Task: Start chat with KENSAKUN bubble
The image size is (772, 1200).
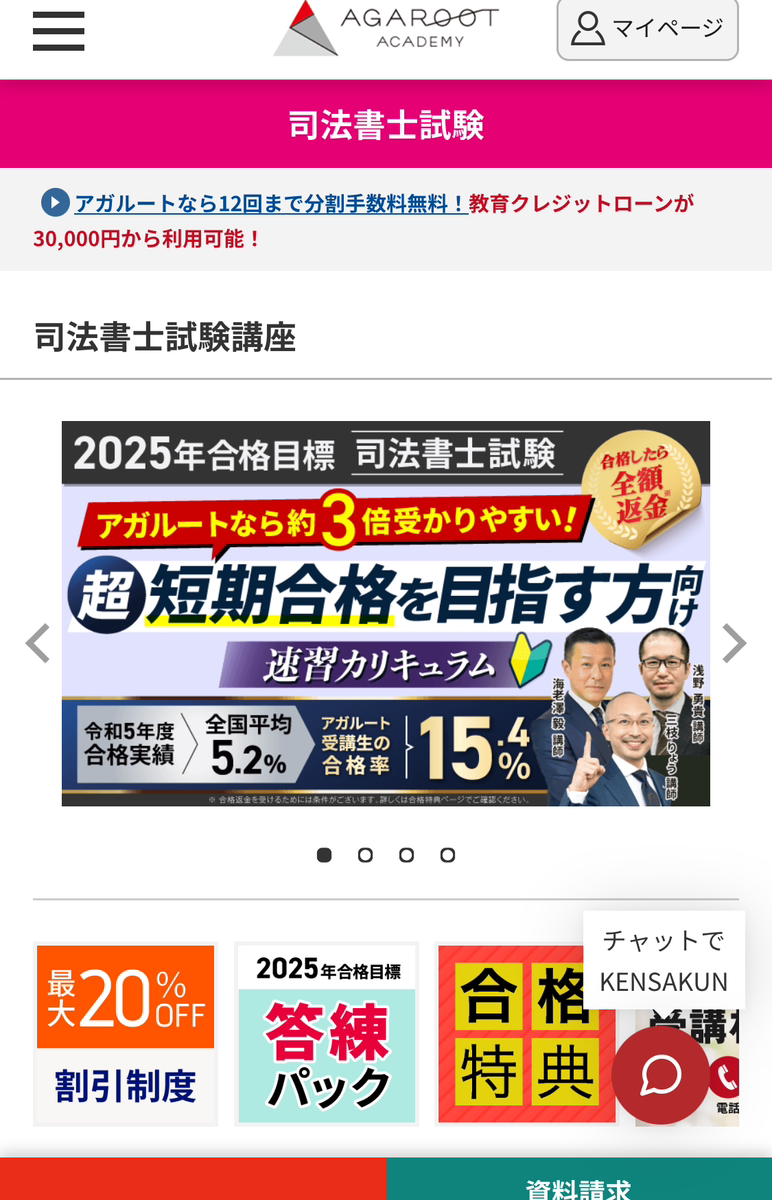Action: click(660, 1076)
